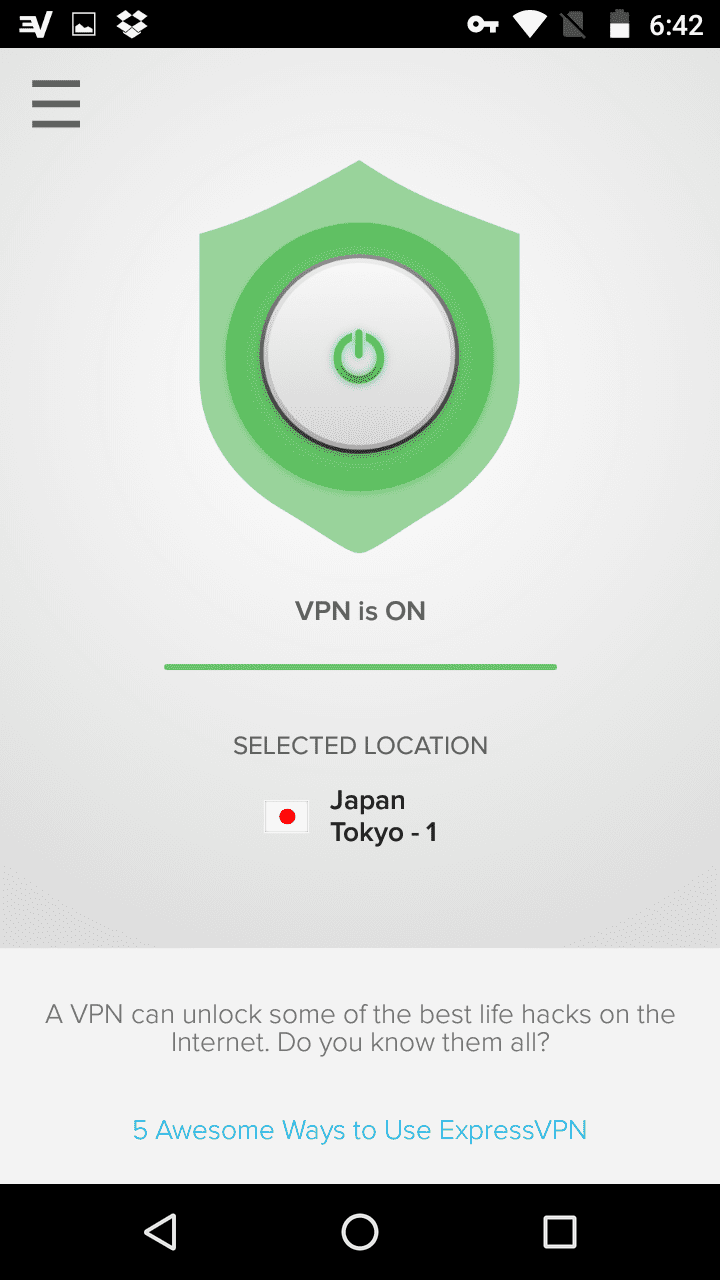Tap the Home button in navigation bar
720x1280 pixels.
[x=360, y=1231]
